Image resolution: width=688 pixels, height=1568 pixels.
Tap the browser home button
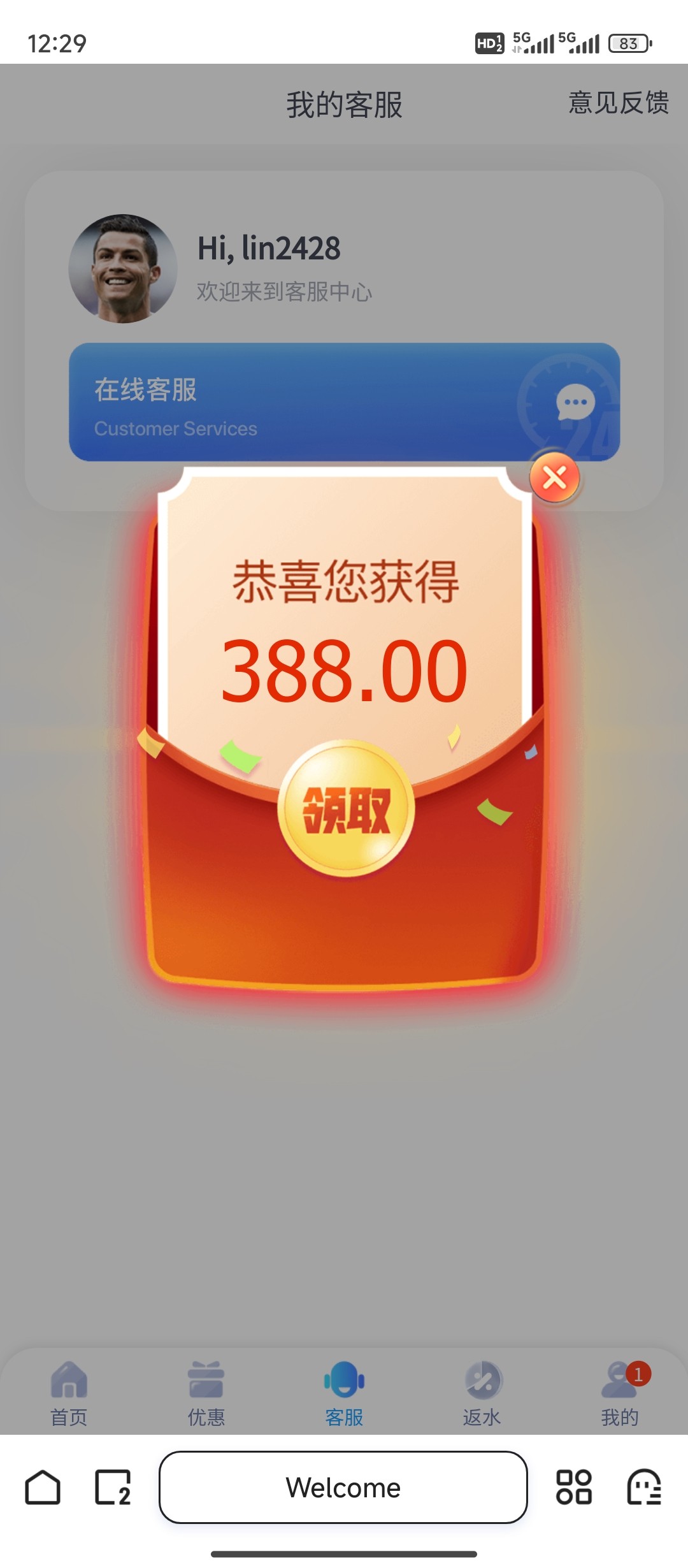pyautogui.click(x=43, y=1487)
